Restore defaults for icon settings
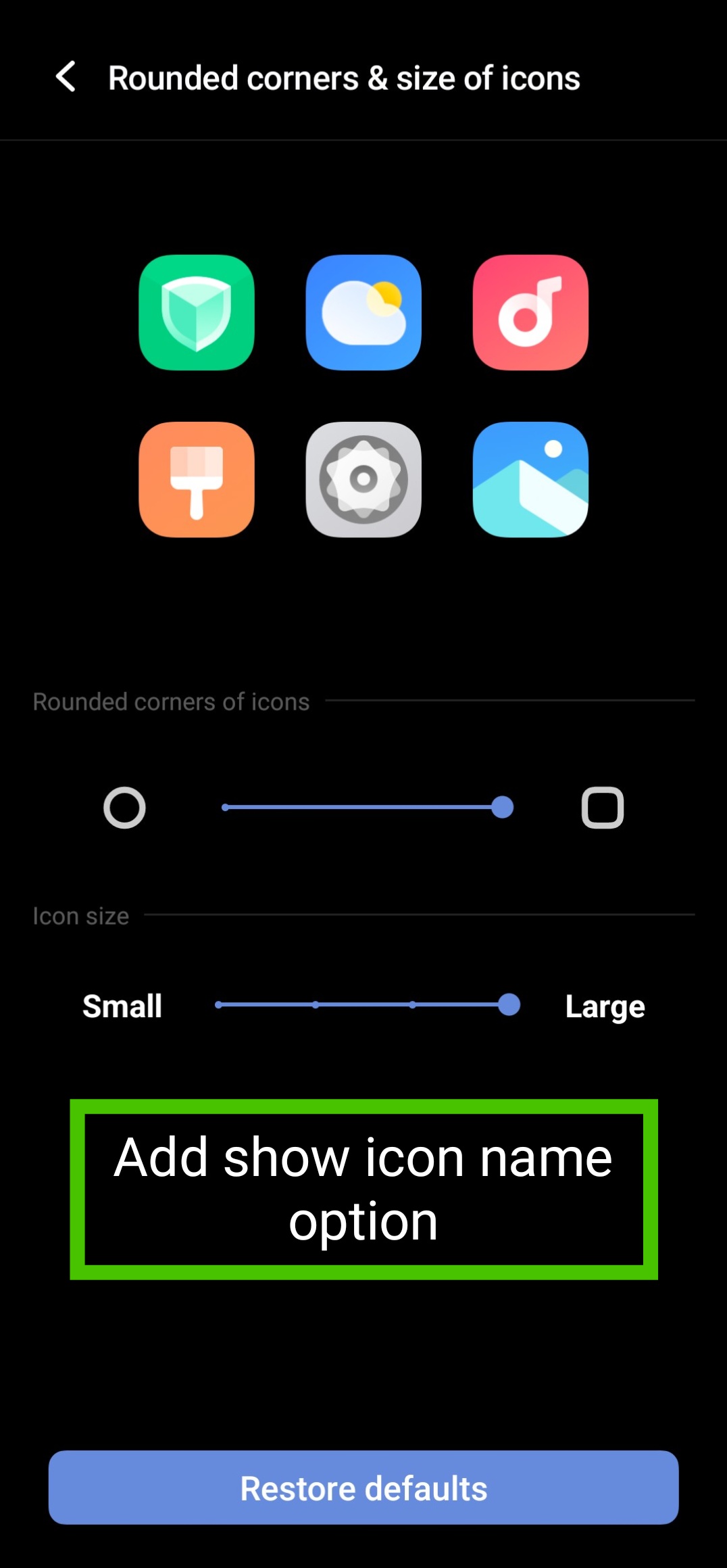Viewport: 727px width, 1568px height. [363, 1488]
